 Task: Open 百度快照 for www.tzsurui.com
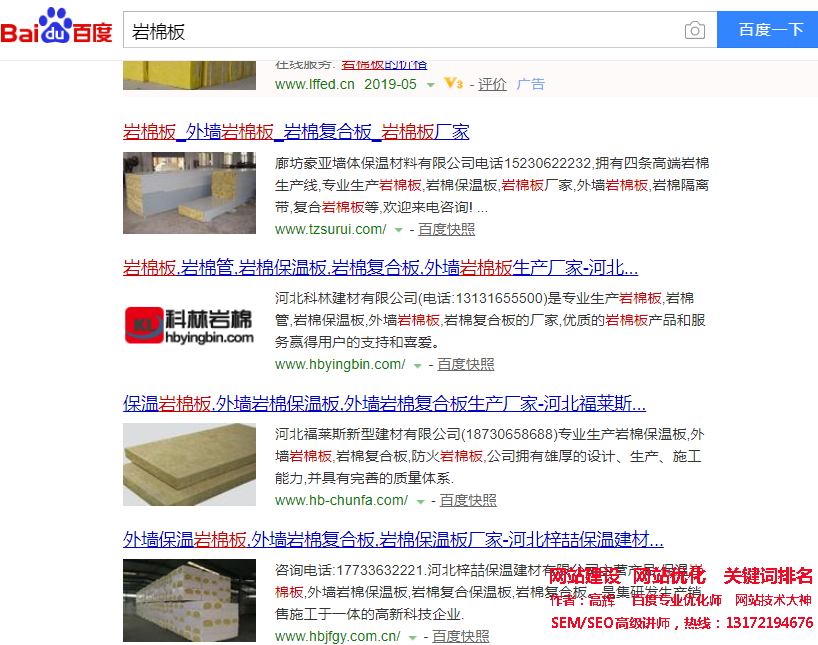click(446, 229)
